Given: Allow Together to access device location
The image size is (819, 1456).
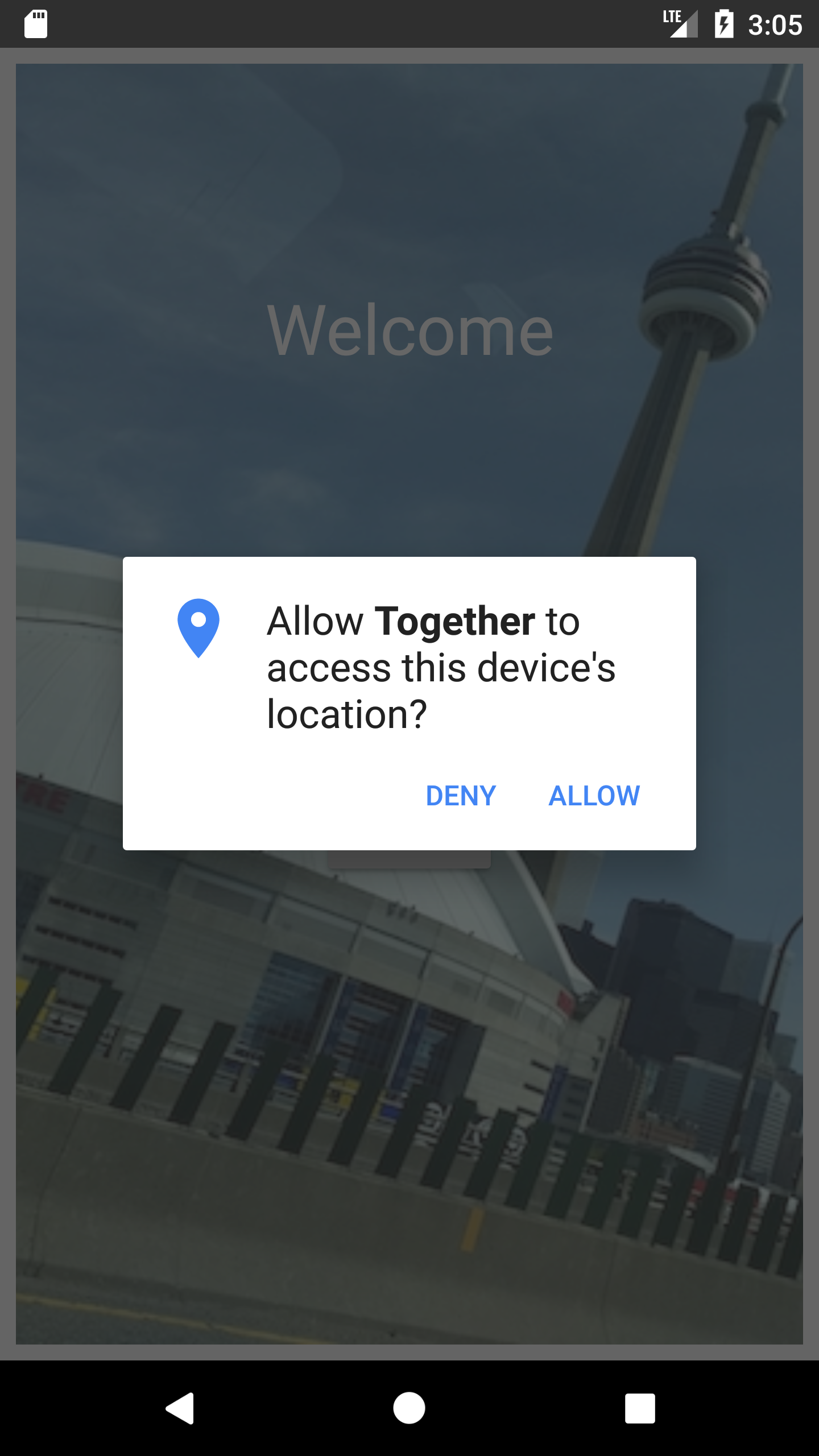Looking at the screenshot, I should pos(594,796).
